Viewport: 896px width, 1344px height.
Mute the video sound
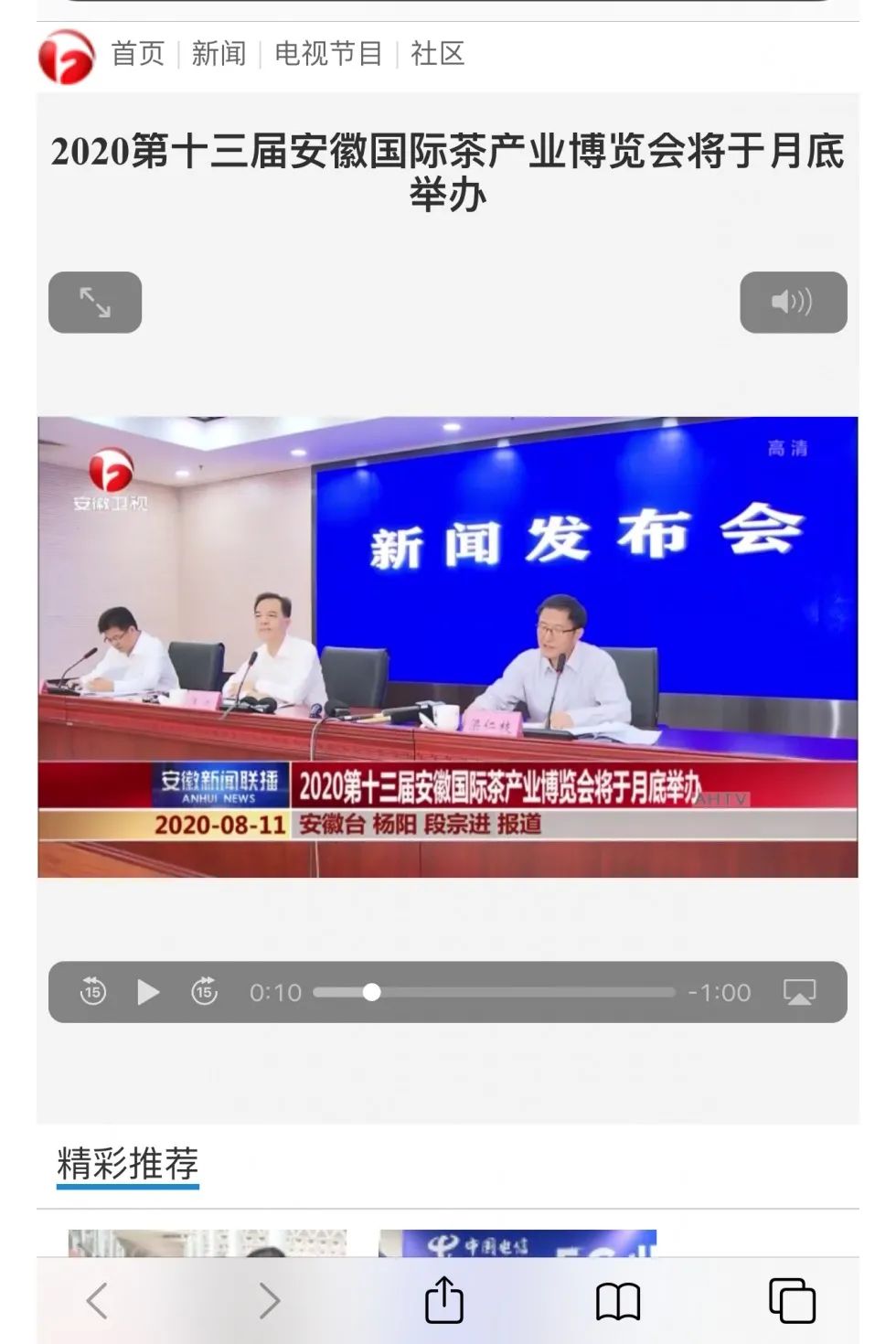click(793, 303)
